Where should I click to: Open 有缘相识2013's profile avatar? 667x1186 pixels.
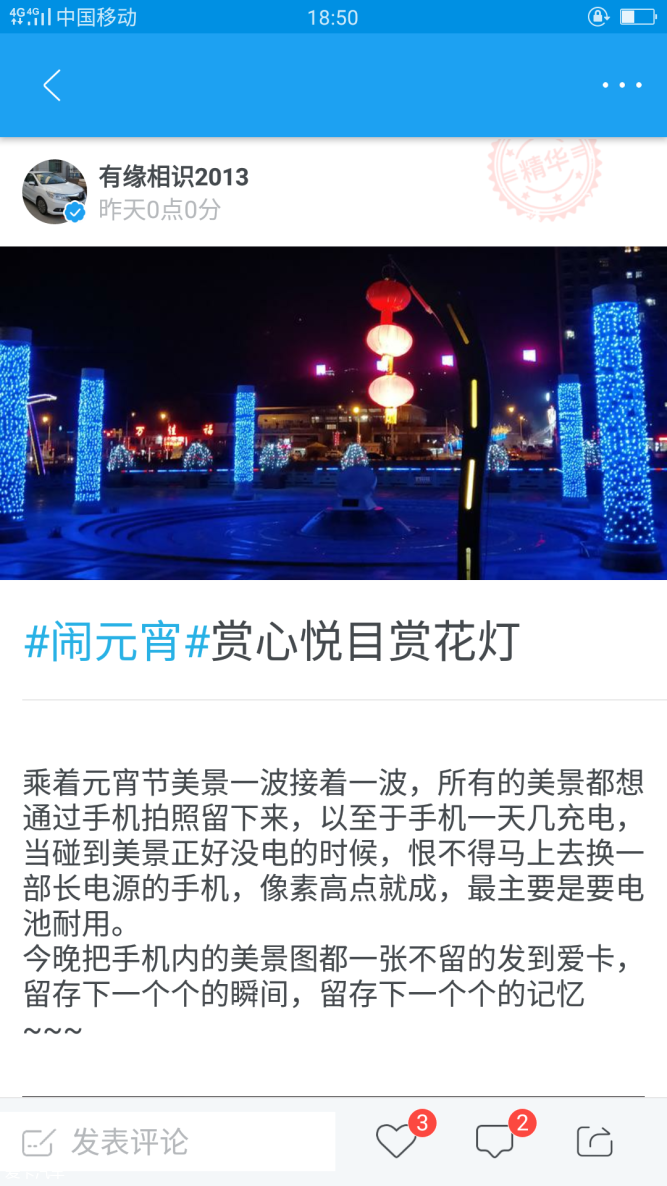[x=55, y=191]
